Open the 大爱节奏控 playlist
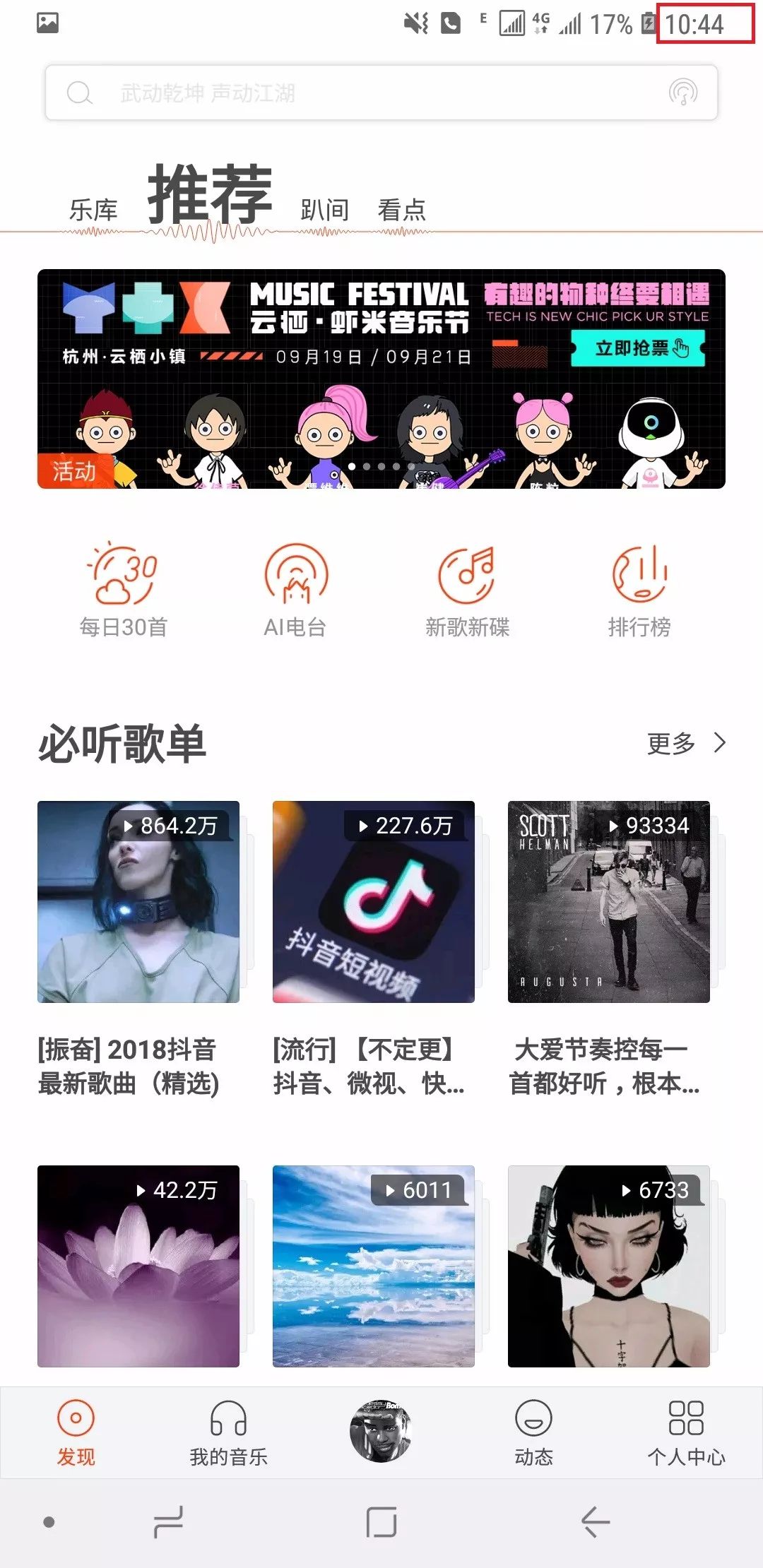 pos(609,901)
